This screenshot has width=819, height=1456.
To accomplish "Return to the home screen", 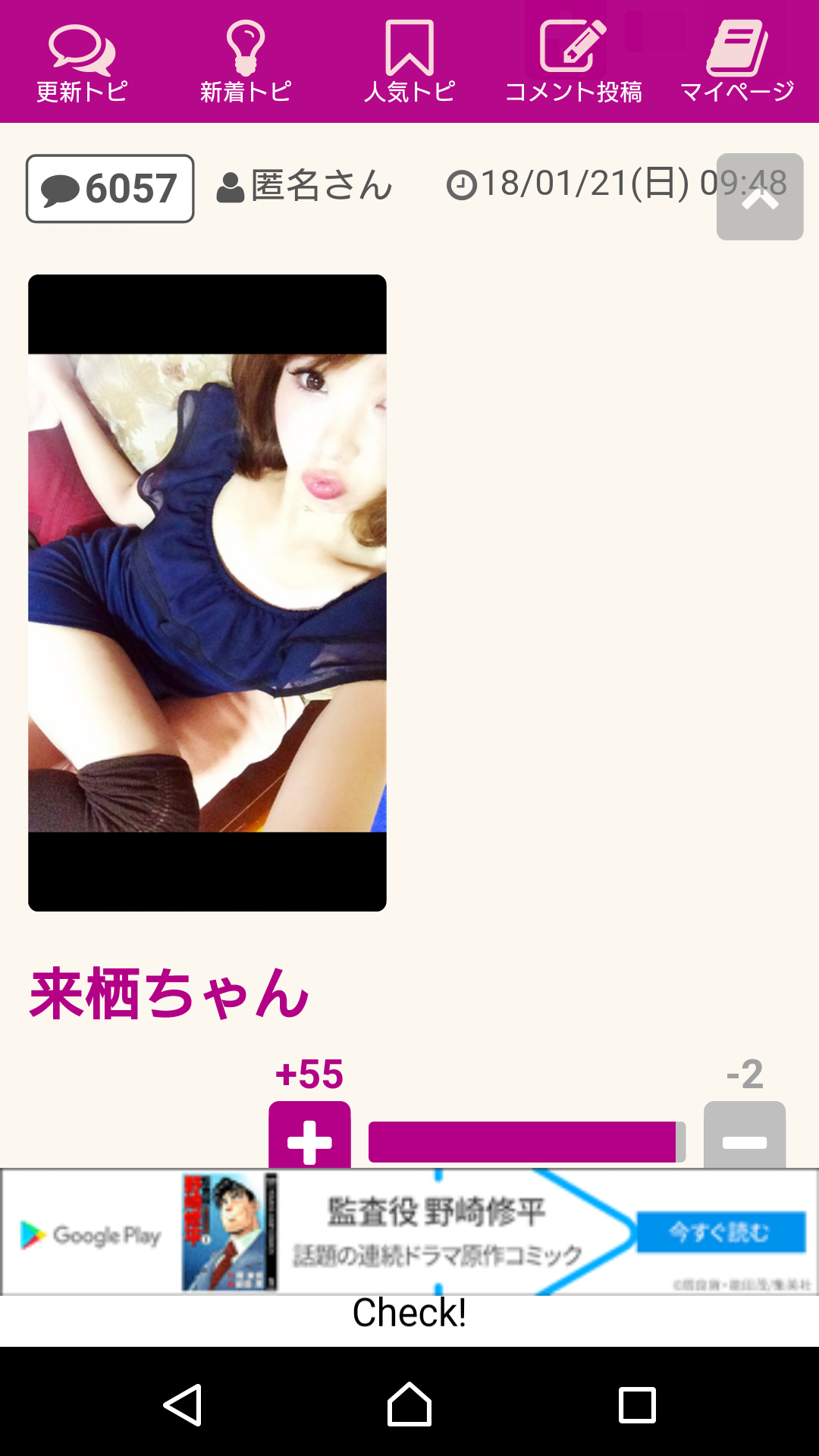I will coord(409,1405).
